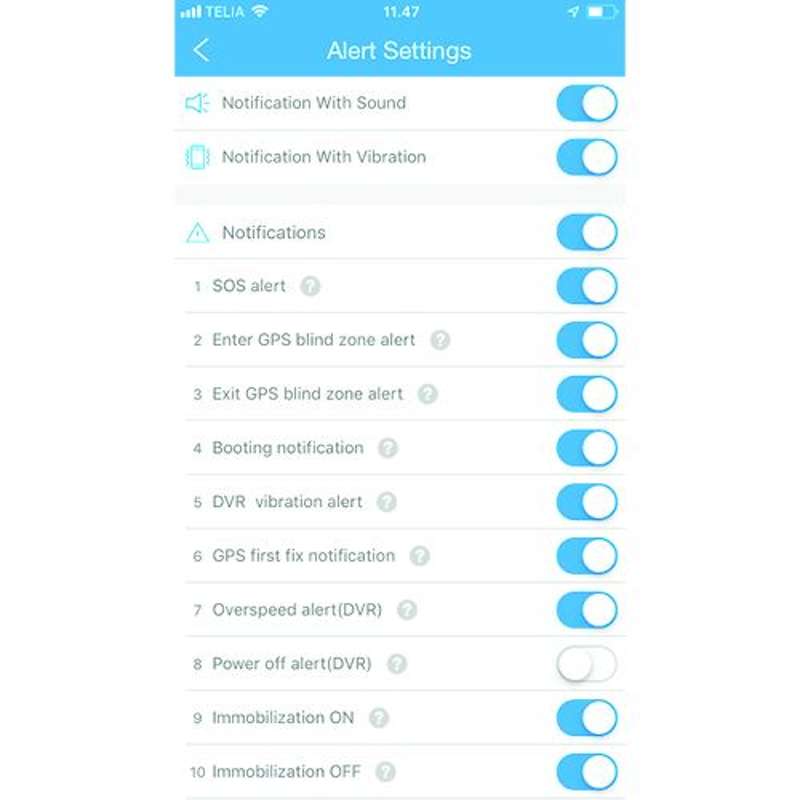
Task: Turn off Booting notification
Action: [x=586, y=448]
